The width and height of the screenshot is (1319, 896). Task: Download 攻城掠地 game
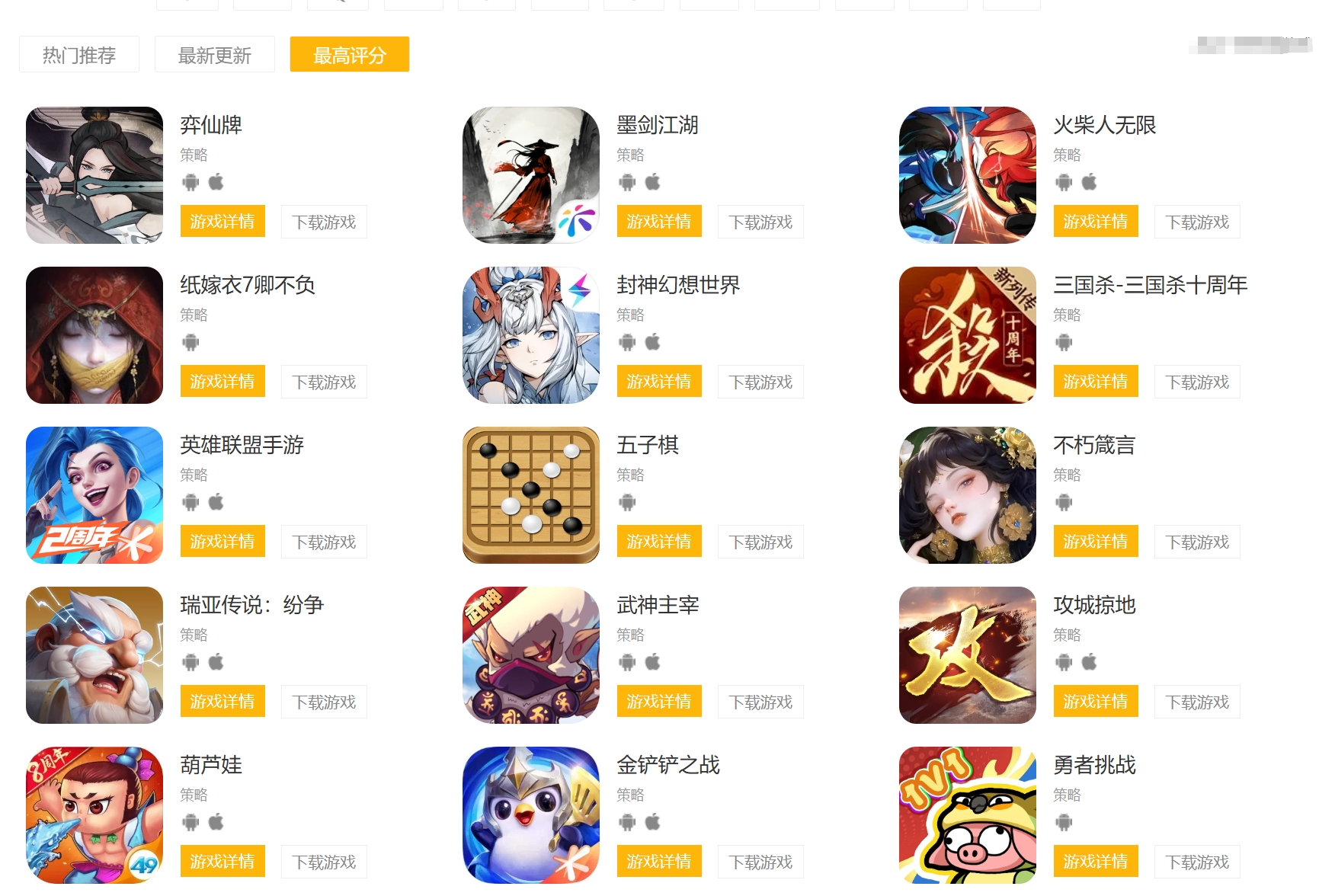(x=1196, y=702)
